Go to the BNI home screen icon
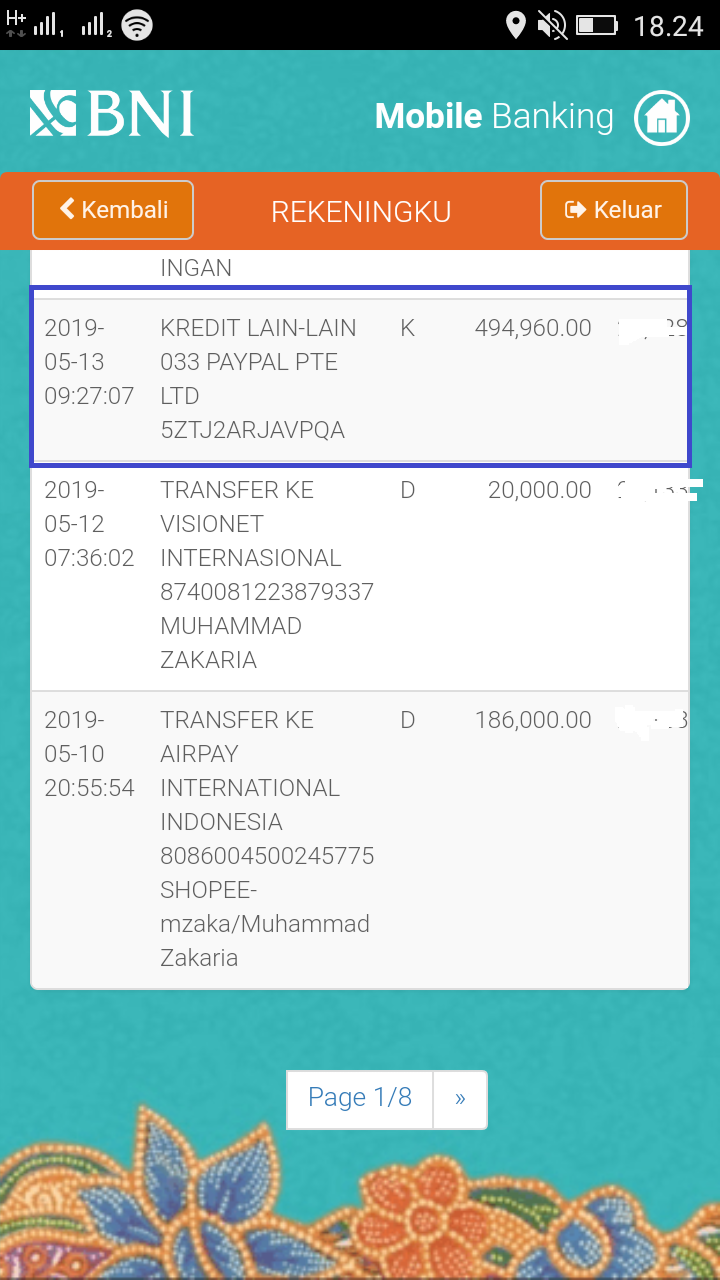 coord(662,118)
